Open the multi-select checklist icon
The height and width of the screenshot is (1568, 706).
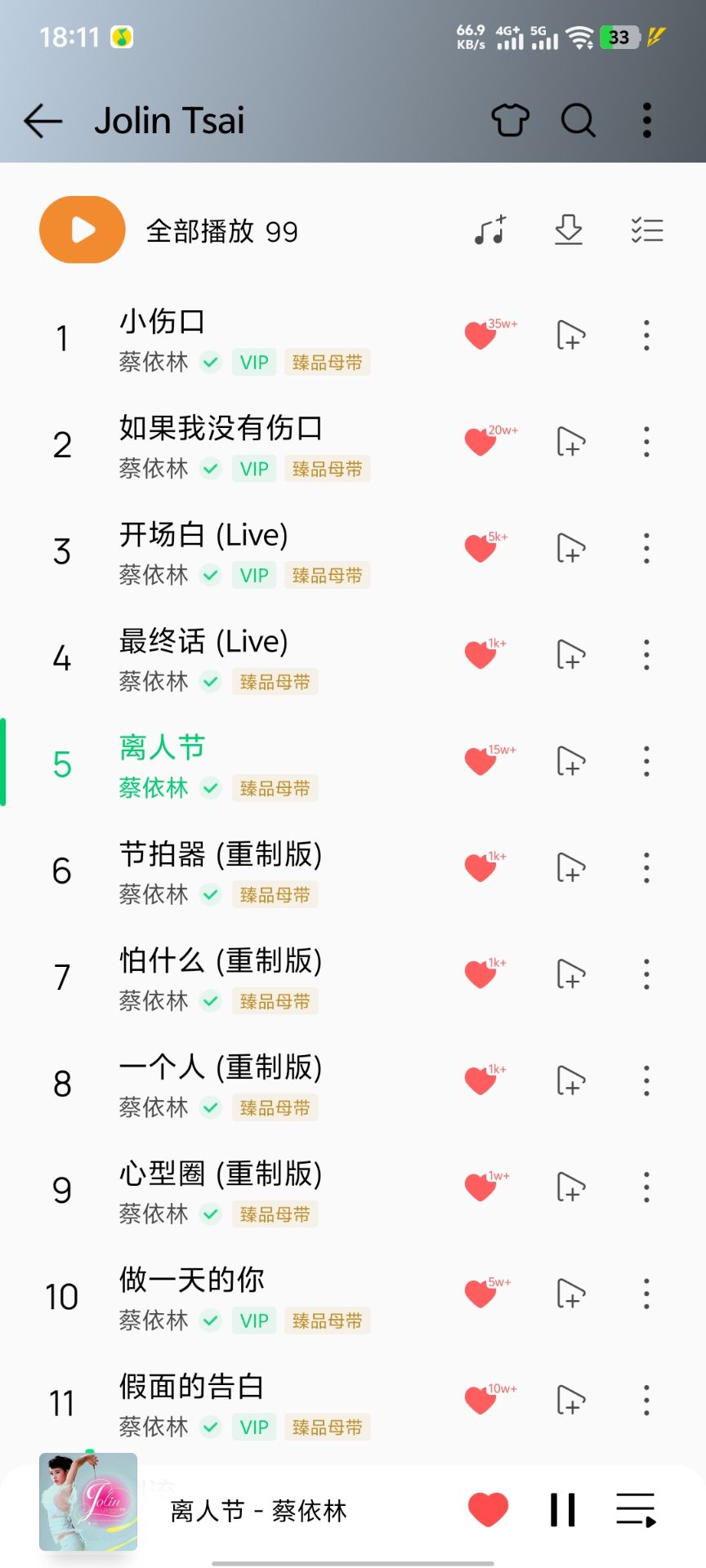[647, 230]
